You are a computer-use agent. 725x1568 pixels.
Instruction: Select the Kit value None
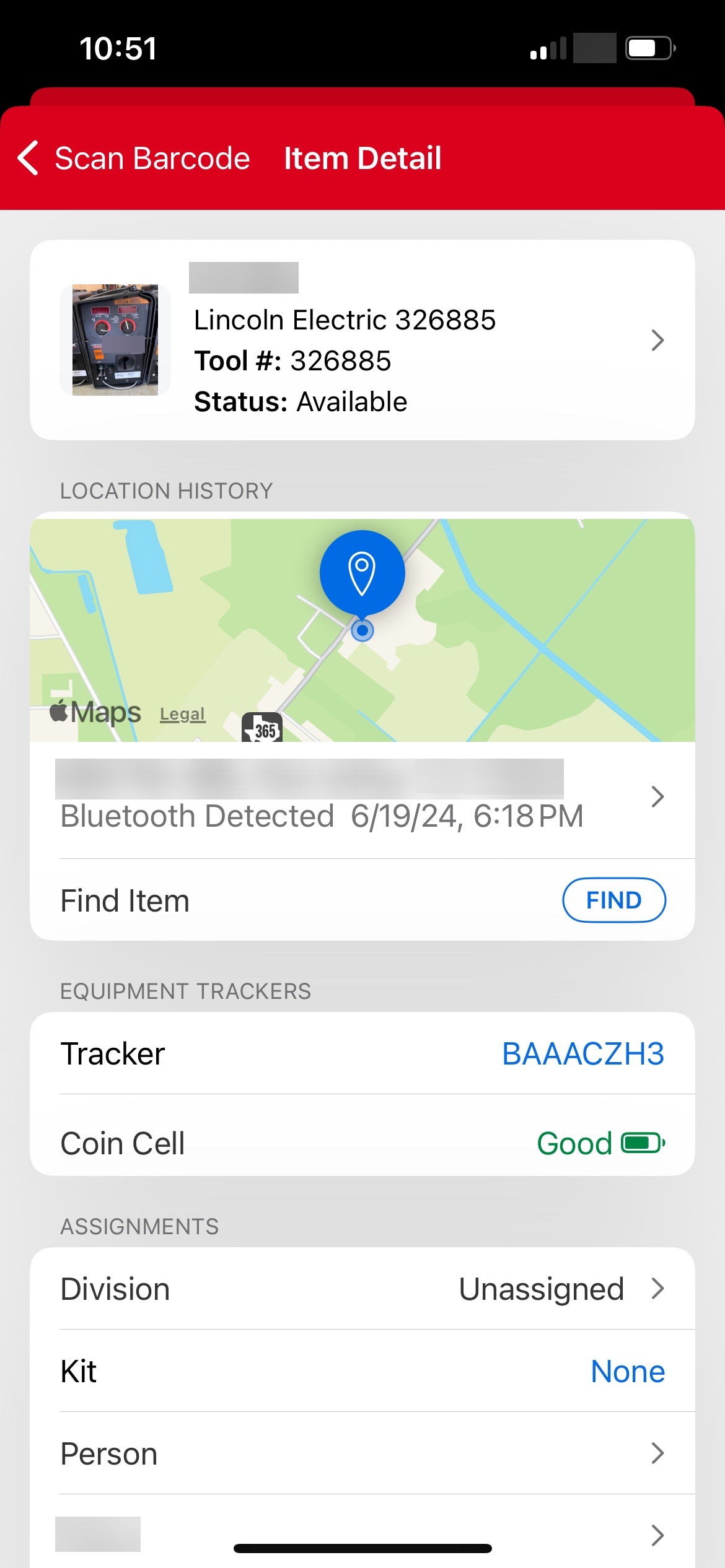tap(628, 1371)
